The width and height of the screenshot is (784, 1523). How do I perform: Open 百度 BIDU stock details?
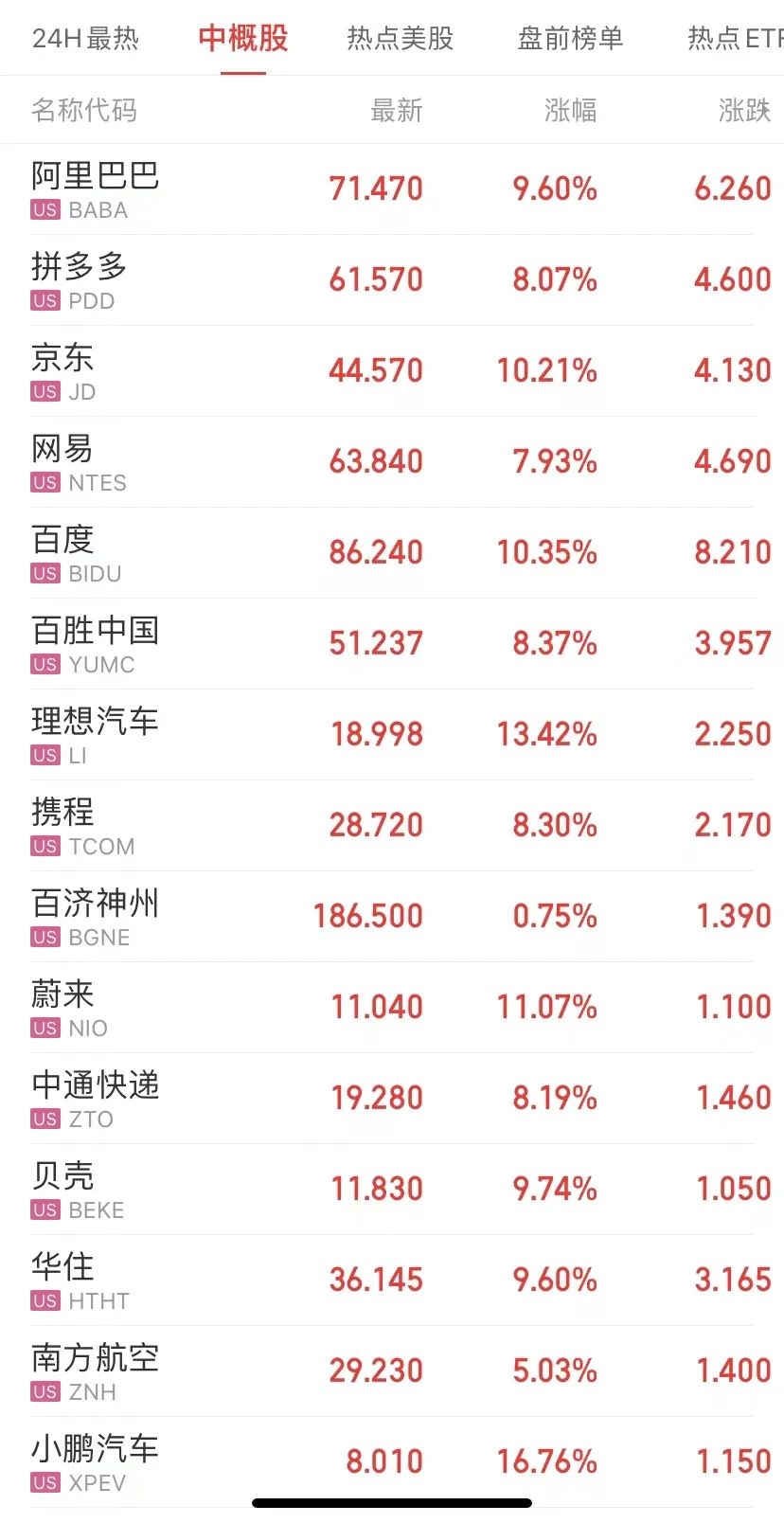click(x=392, y=553)
